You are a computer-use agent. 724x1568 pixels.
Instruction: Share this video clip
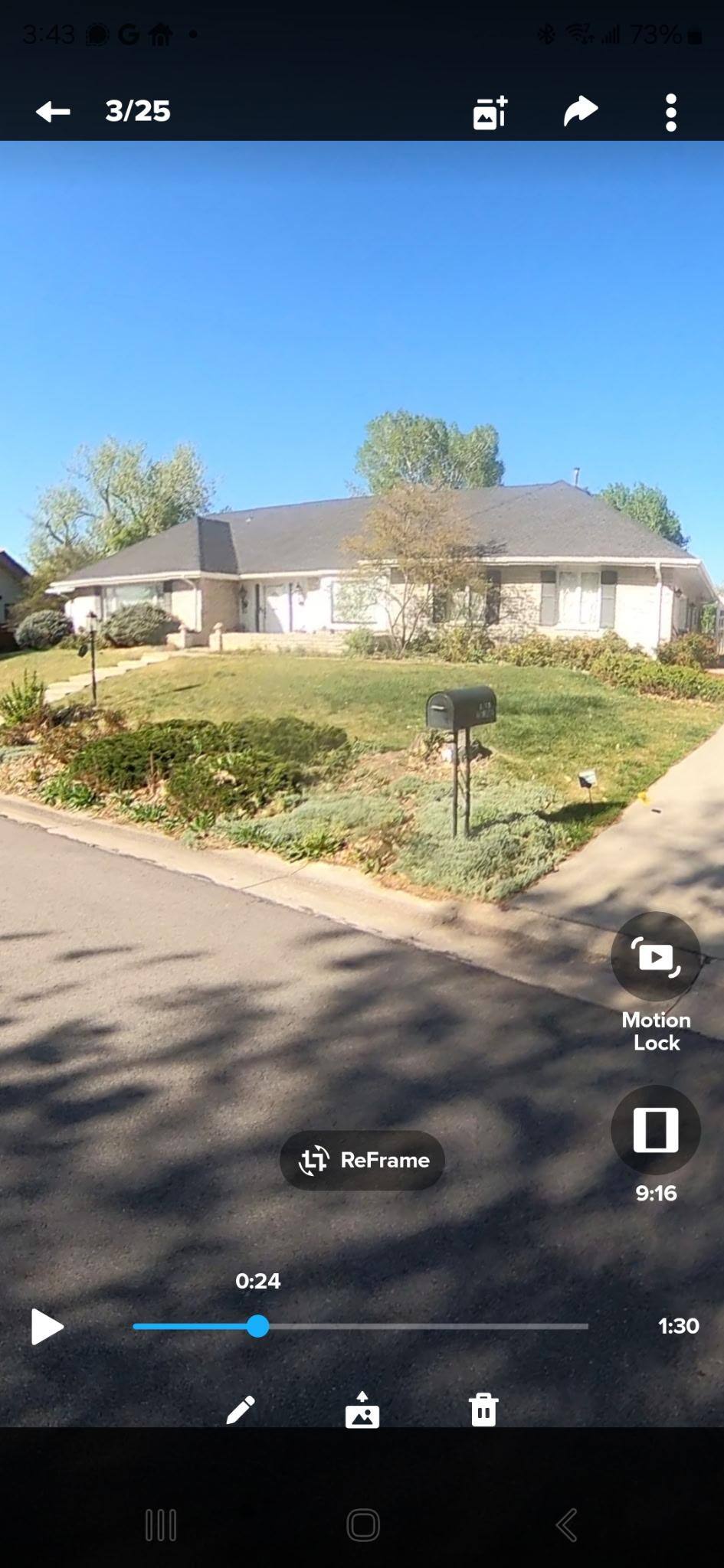[581, 111]
